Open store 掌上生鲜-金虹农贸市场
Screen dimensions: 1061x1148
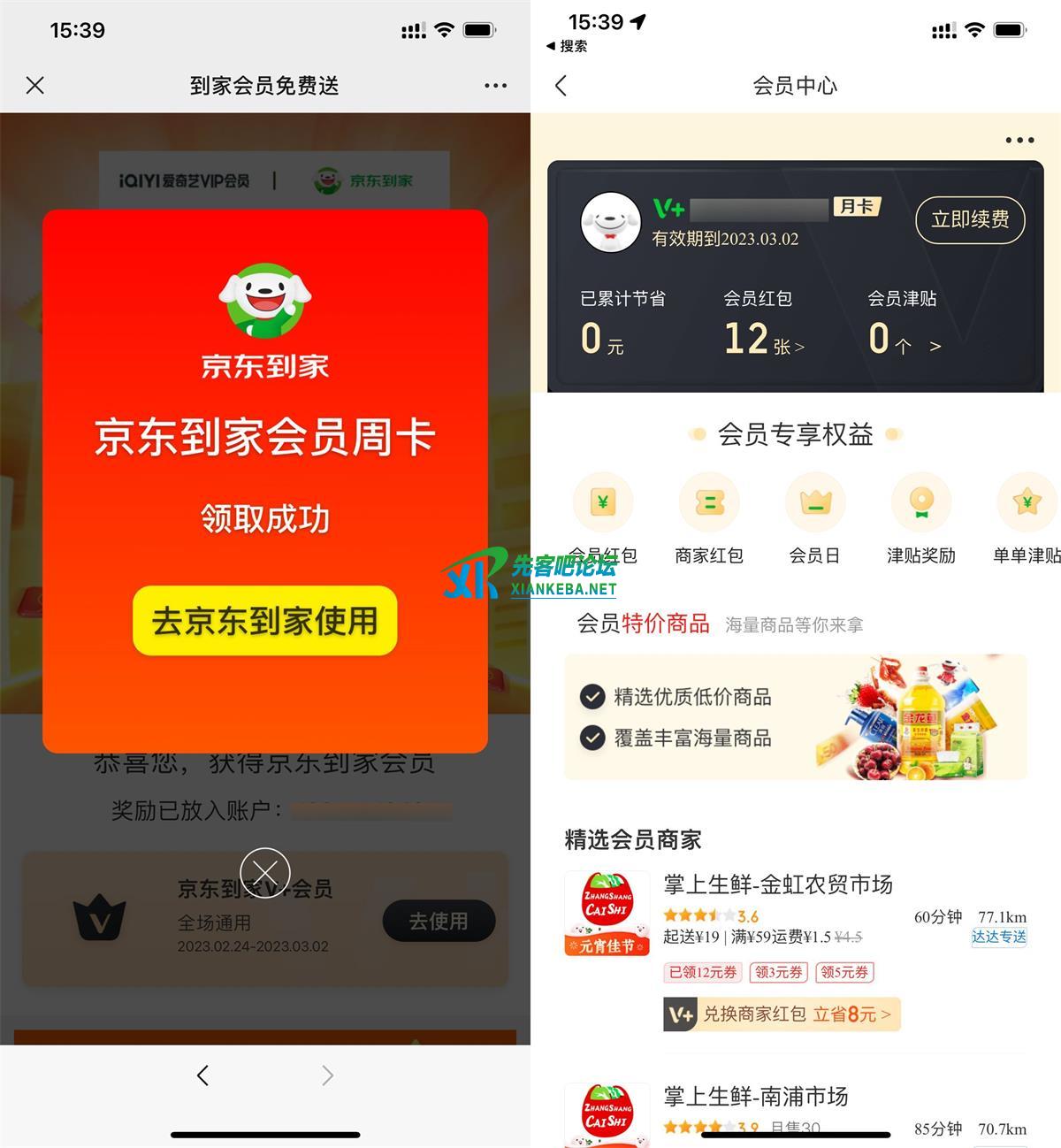(x=777, y=884)
